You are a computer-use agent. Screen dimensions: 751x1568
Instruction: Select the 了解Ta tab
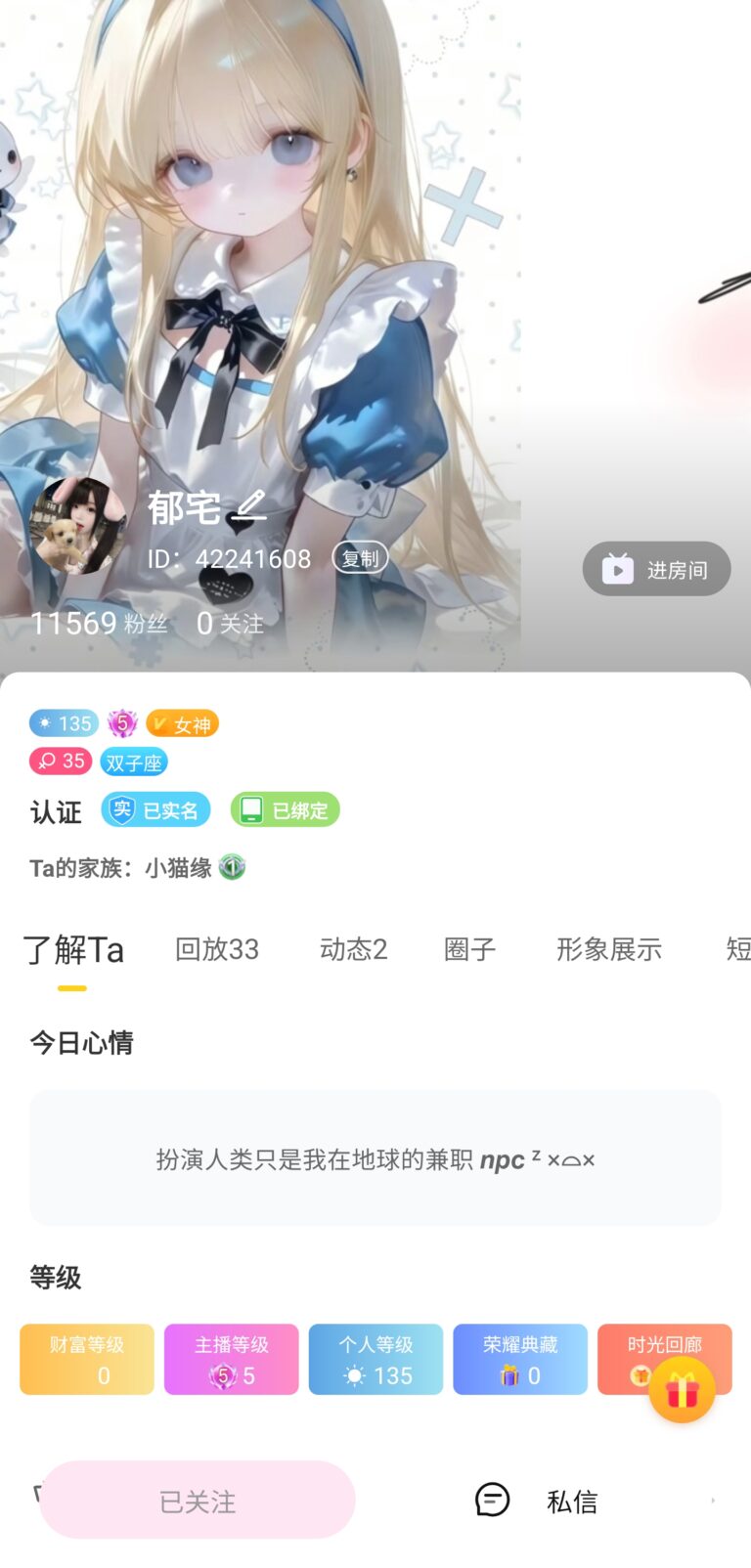(x=73, y=949)
